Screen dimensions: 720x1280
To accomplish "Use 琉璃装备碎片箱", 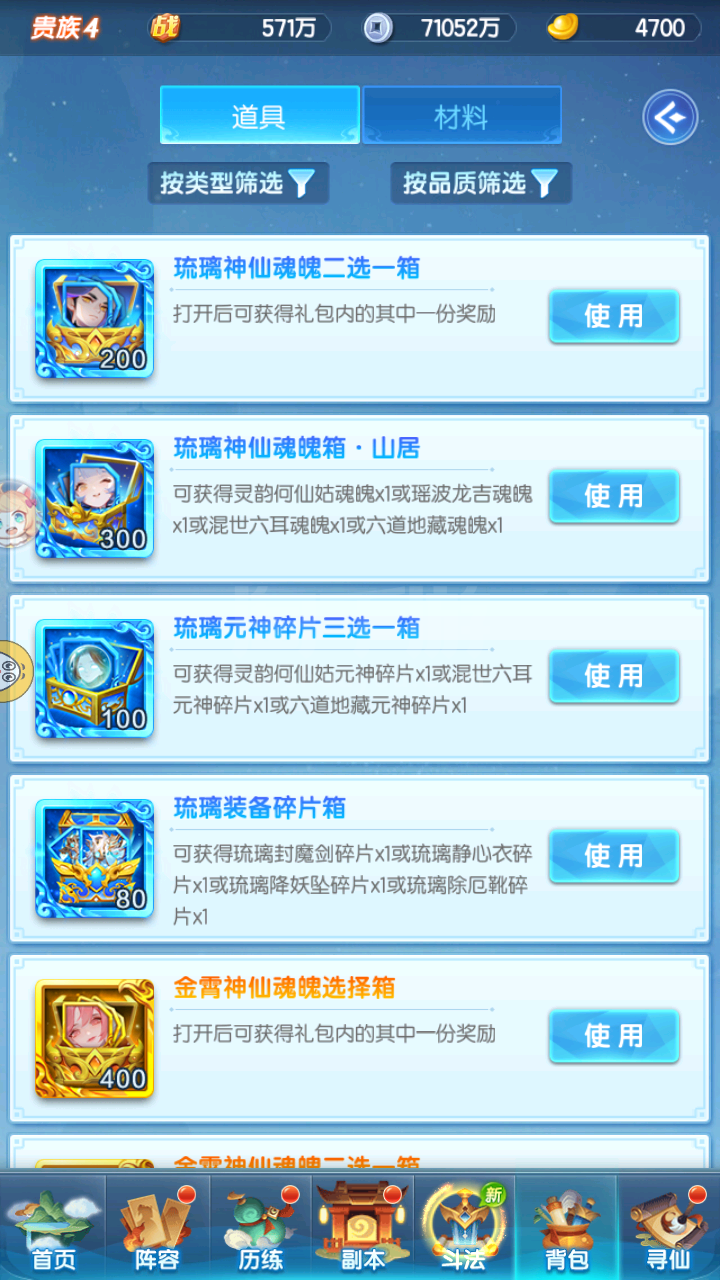I will pyautogui.click(x=613, y=856).
